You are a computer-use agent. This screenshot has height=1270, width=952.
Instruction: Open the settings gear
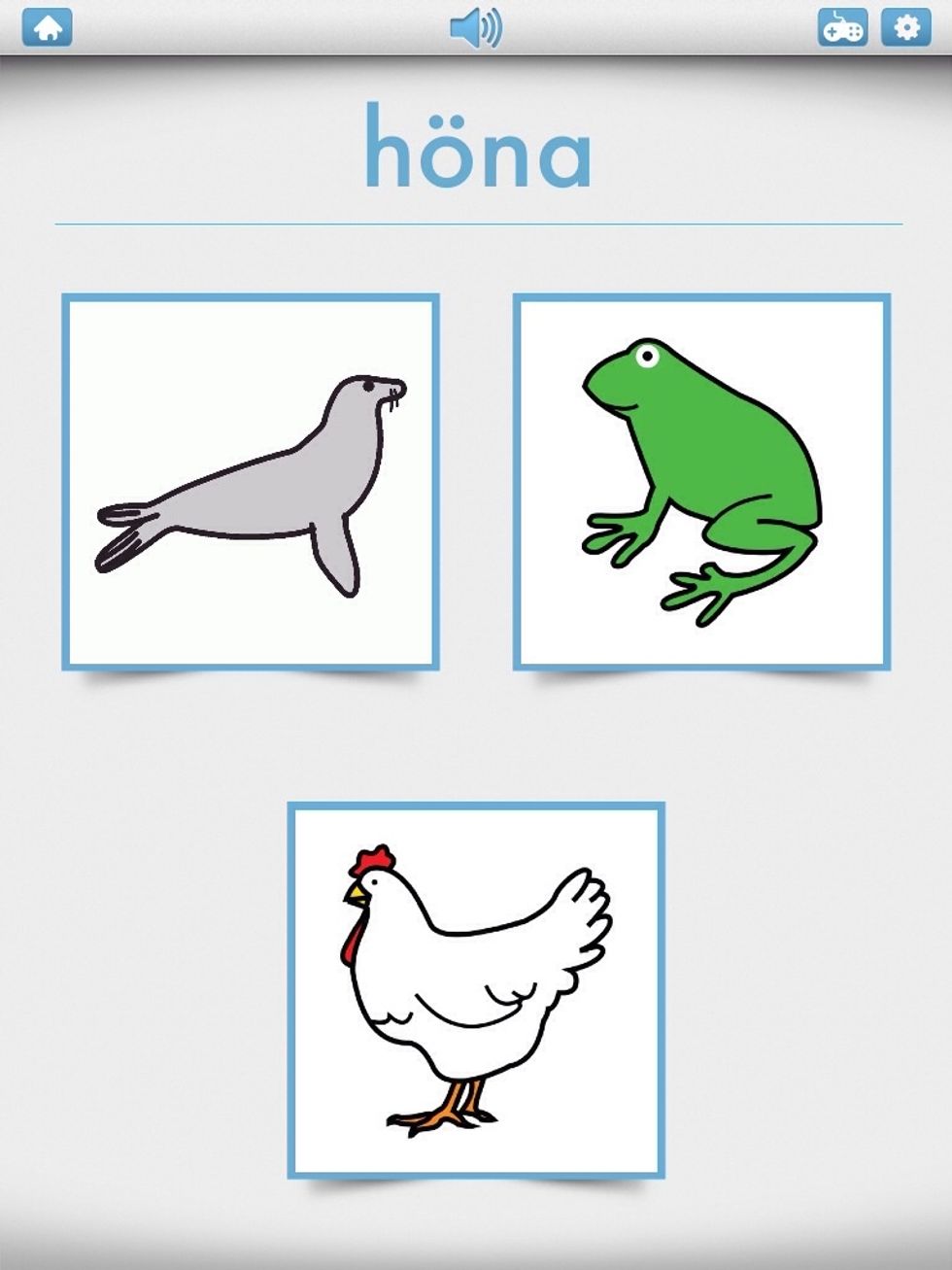pyautogui.click(x=905, y=28)
